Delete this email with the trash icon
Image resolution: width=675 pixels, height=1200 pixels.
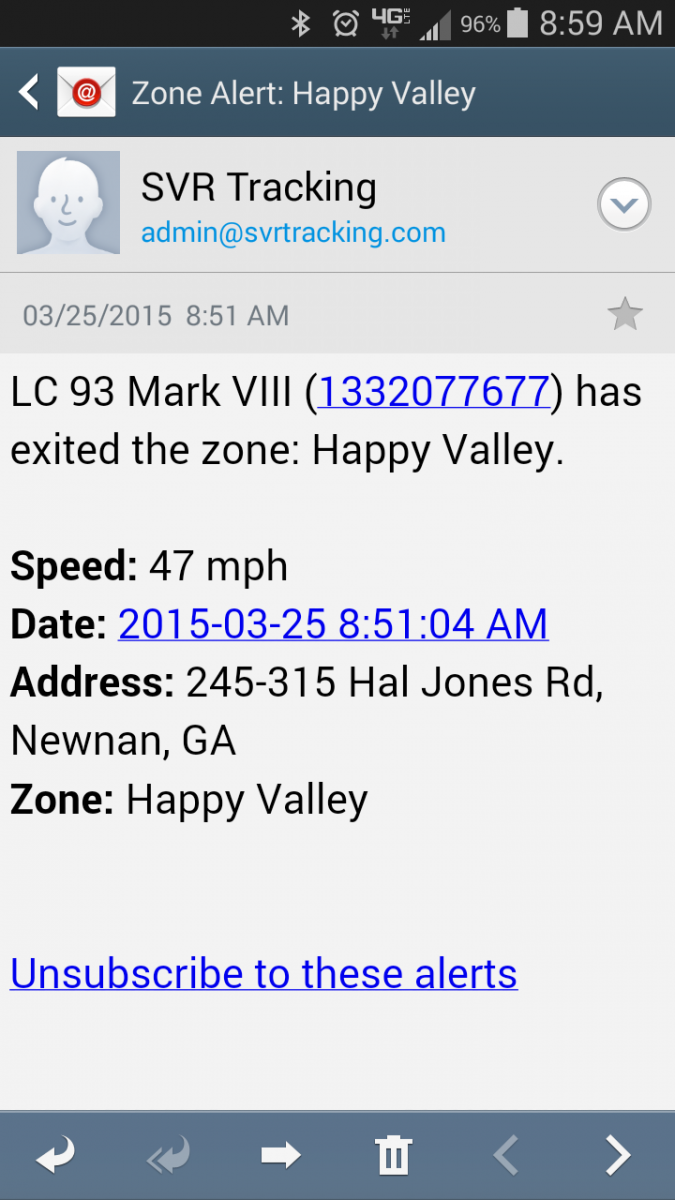[393, 1156]
